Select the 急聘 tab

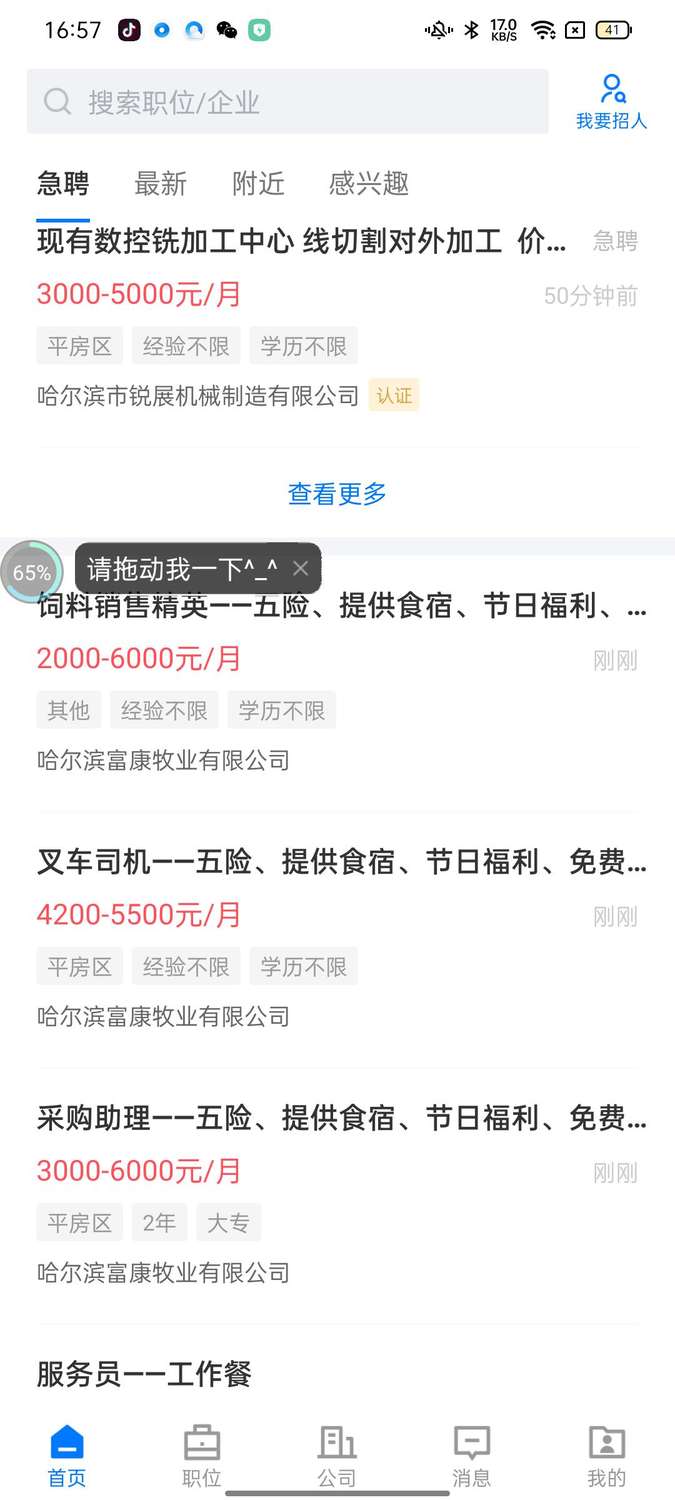[63, 184]
